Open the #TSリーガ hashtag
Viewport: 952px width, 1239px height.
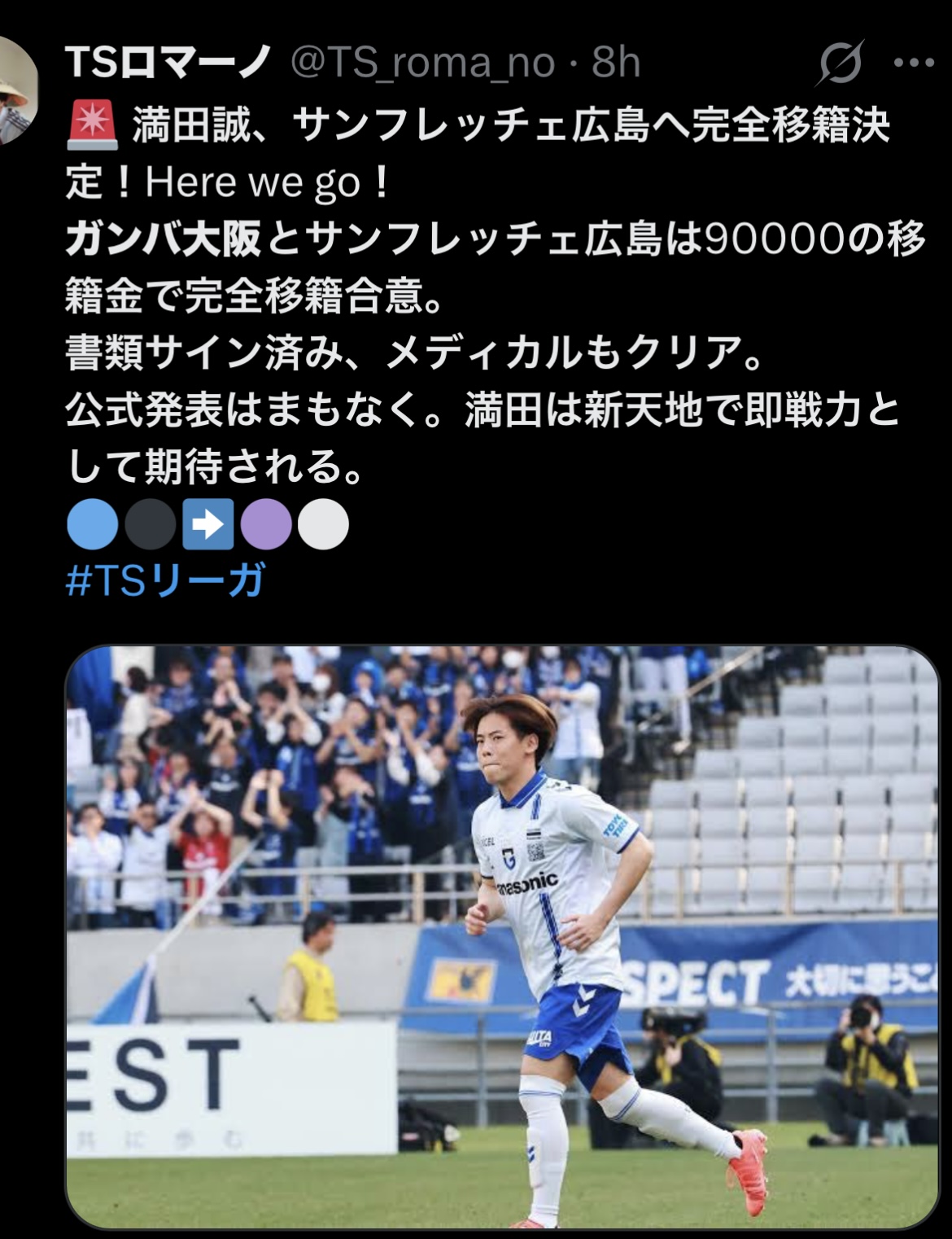click(x=165, y=581)
